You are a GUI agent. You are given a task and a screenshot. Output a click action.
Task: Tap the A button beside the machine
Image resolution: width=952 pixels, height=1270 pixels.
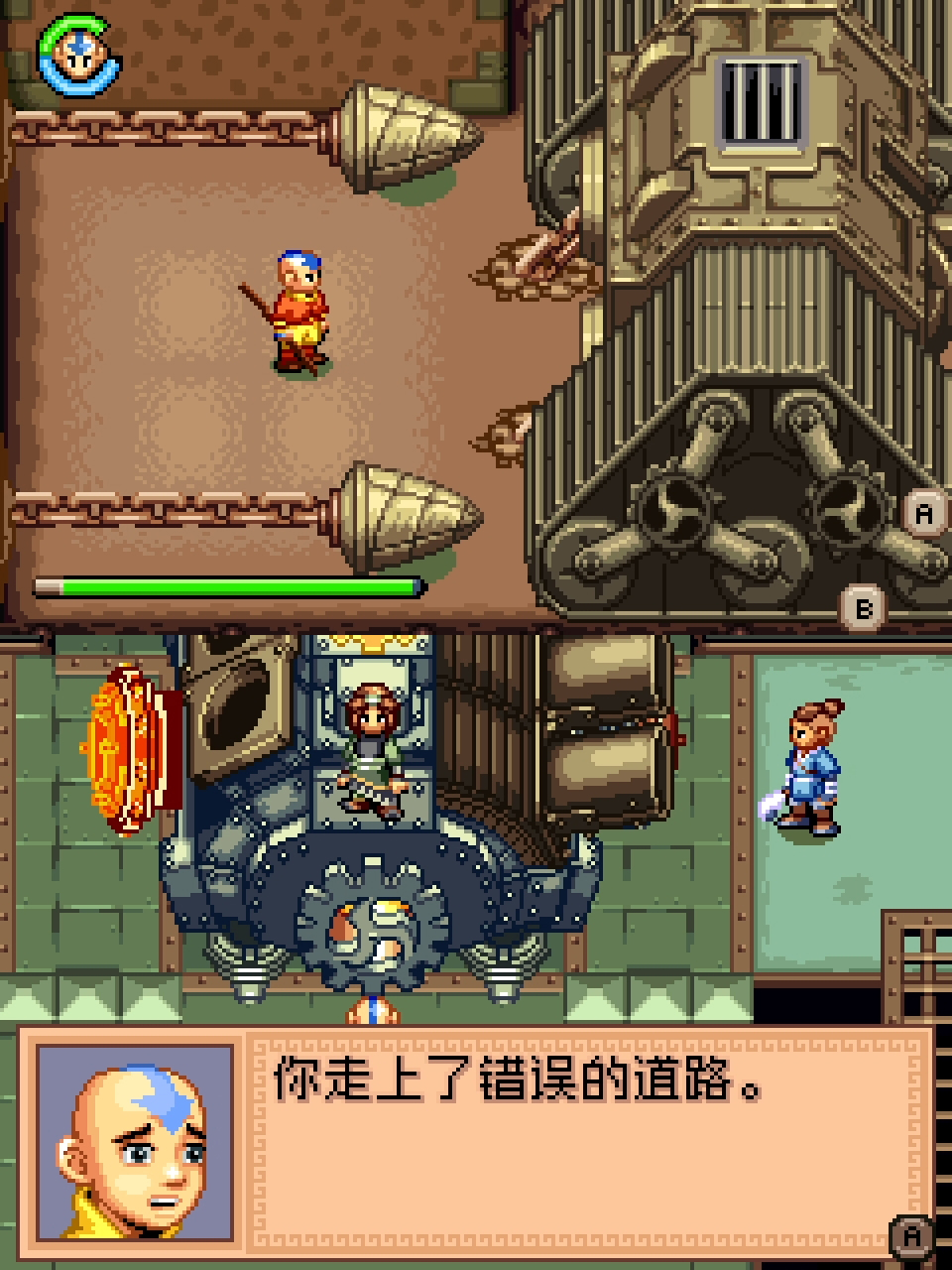(924, 514)
